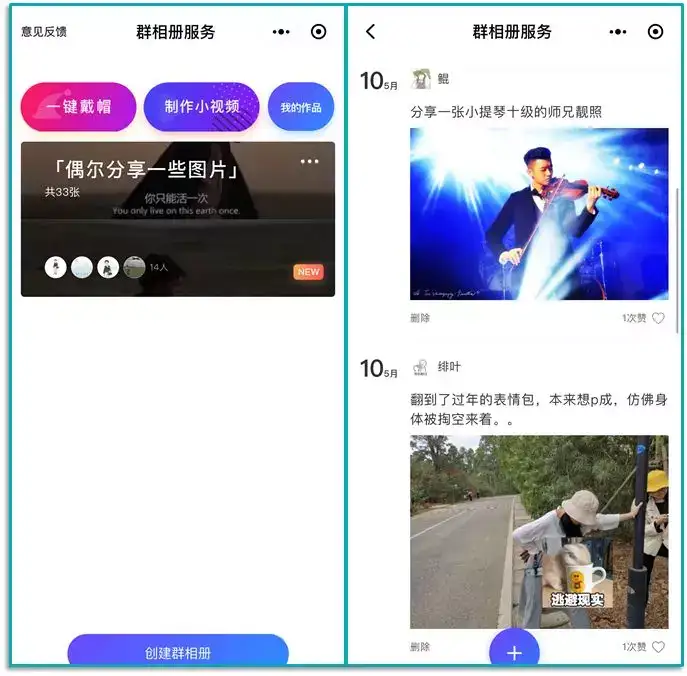
Task: Open the violin performance photo by 鲲
Action: point(538,213)
